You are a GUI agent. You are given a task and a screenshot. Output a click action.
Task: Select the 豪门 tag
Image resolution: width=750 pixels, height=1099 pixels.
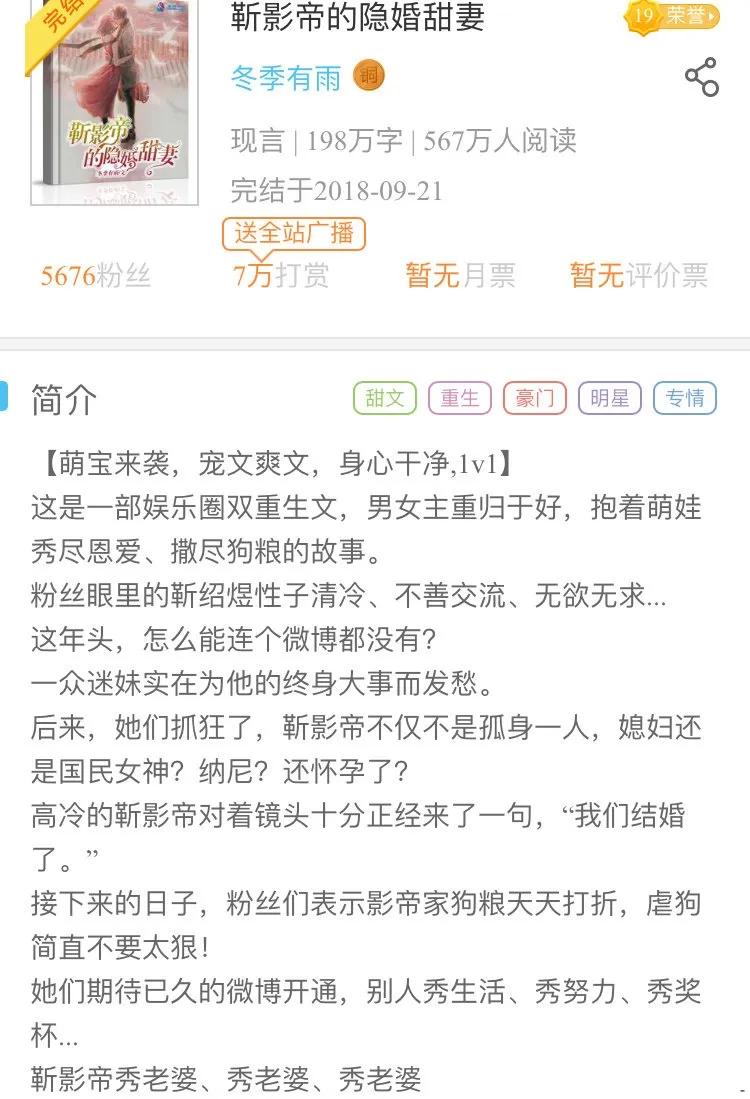tap(534, 398)
